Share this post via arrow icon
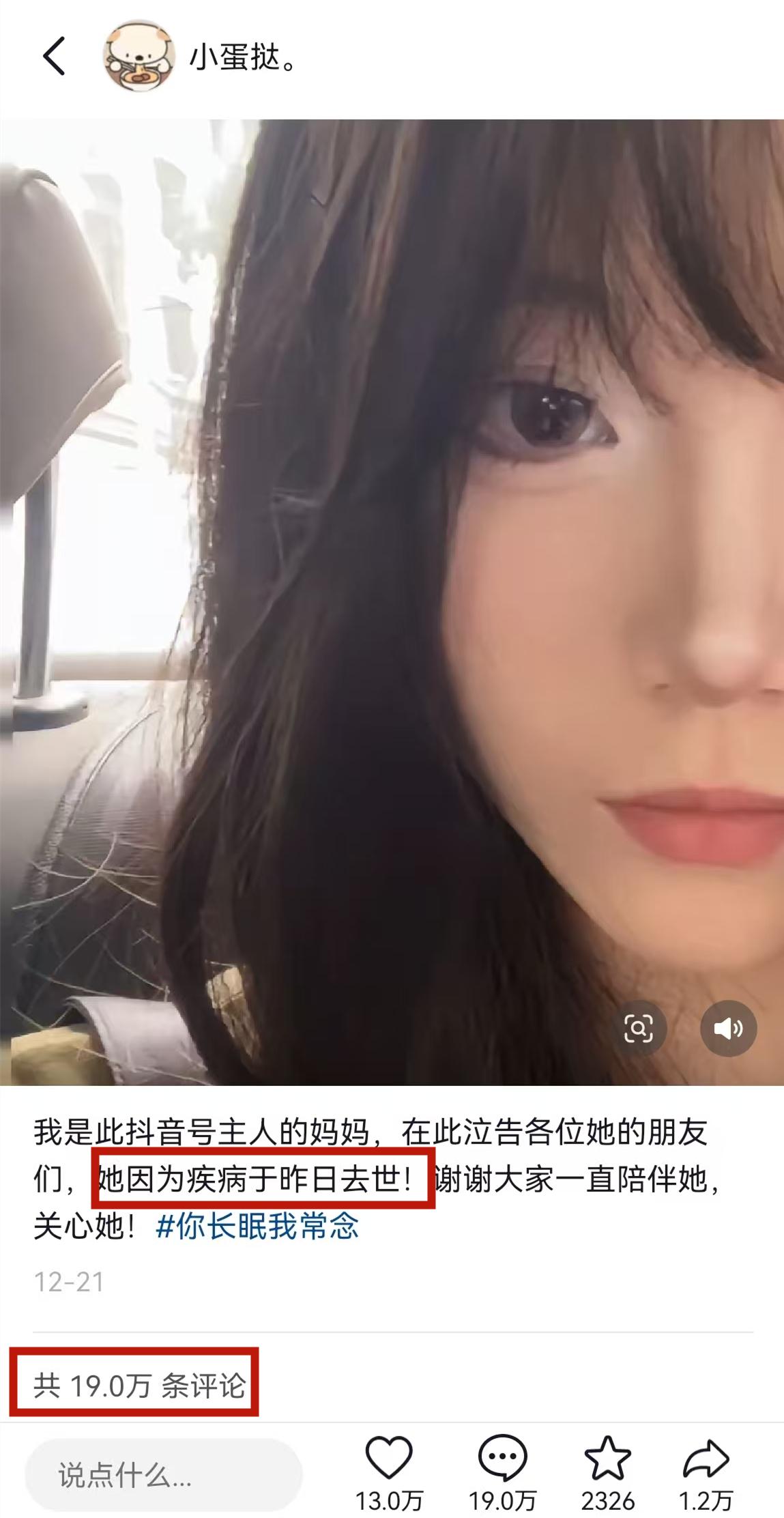The height and width of the screenshot is (1518, 784). pos(706,1459)
